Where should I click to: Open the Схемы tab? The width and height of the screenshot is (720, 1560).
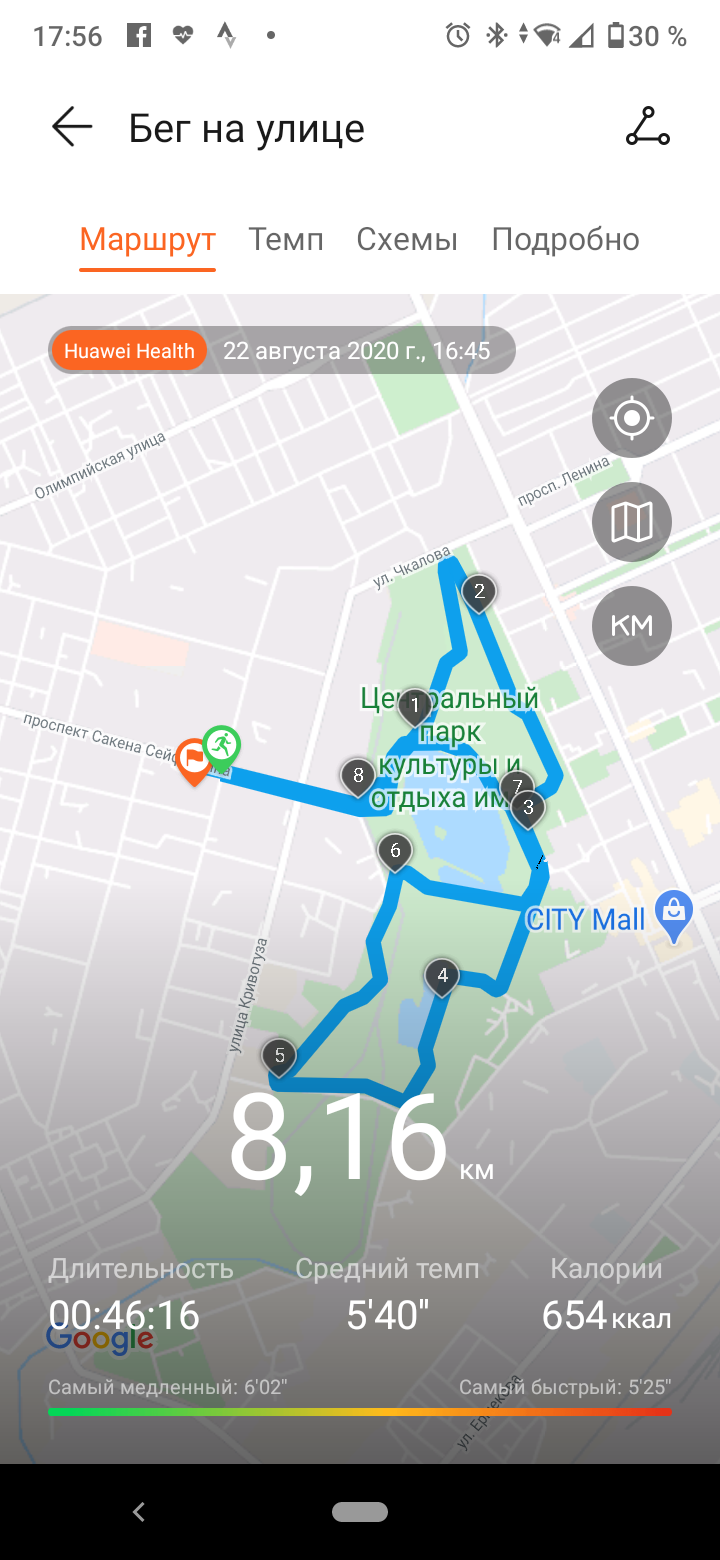tap(407, 240)
